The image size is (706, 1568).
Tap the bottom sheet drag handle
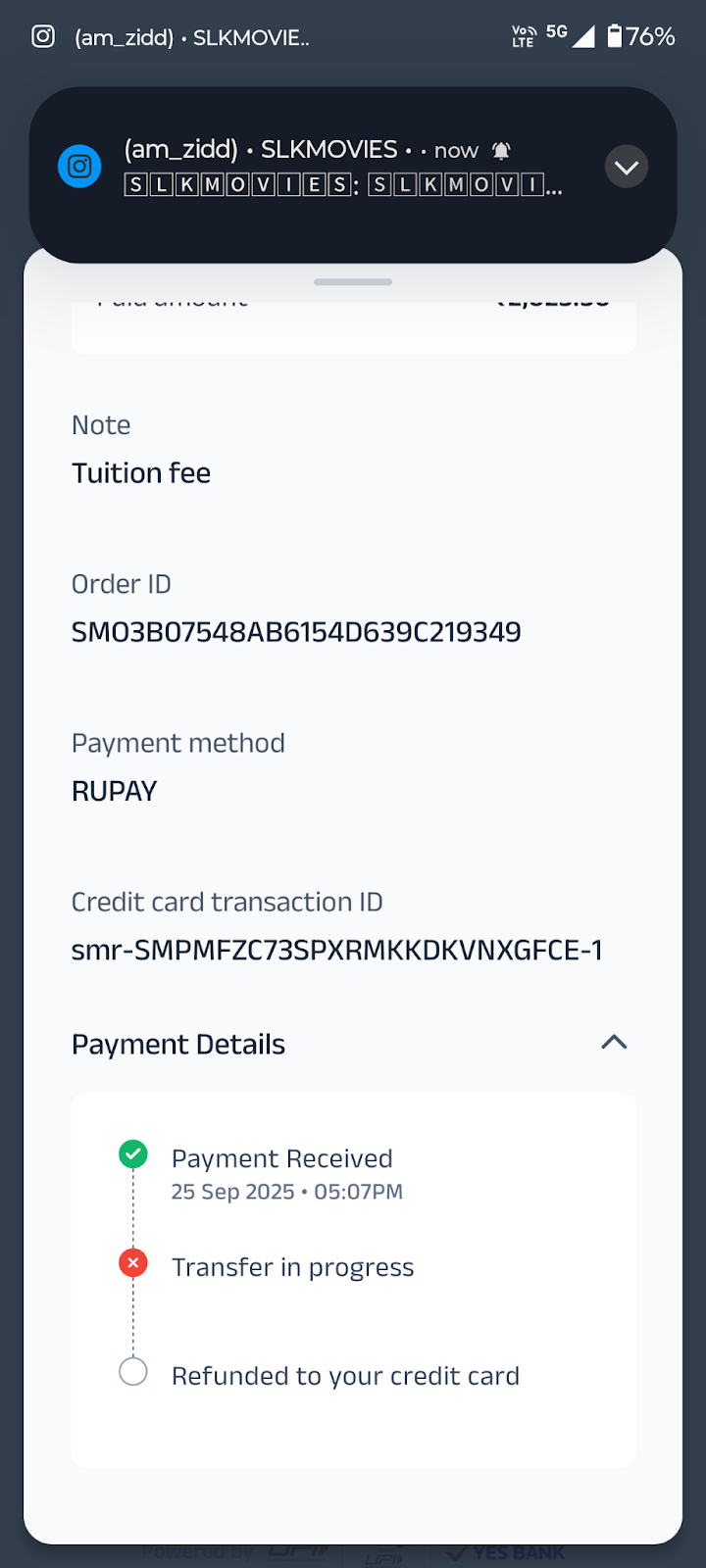[353, 282]
